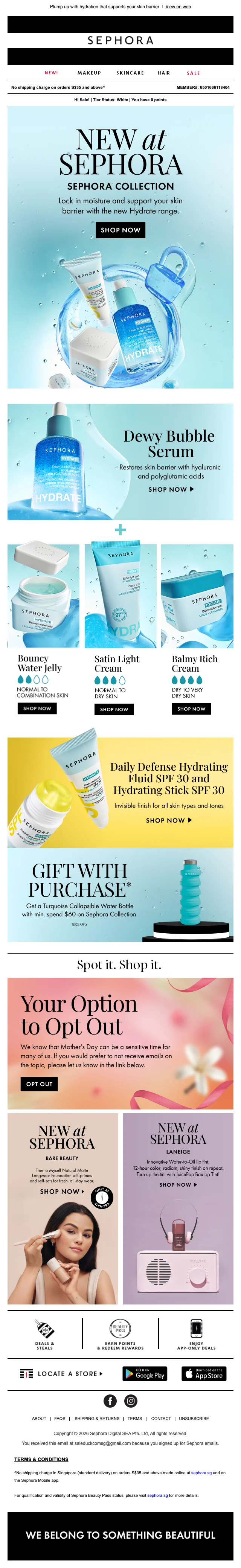Shop now for Bouncy Water Jelly
241x1568 pixels.
click(x=37, y=708)
